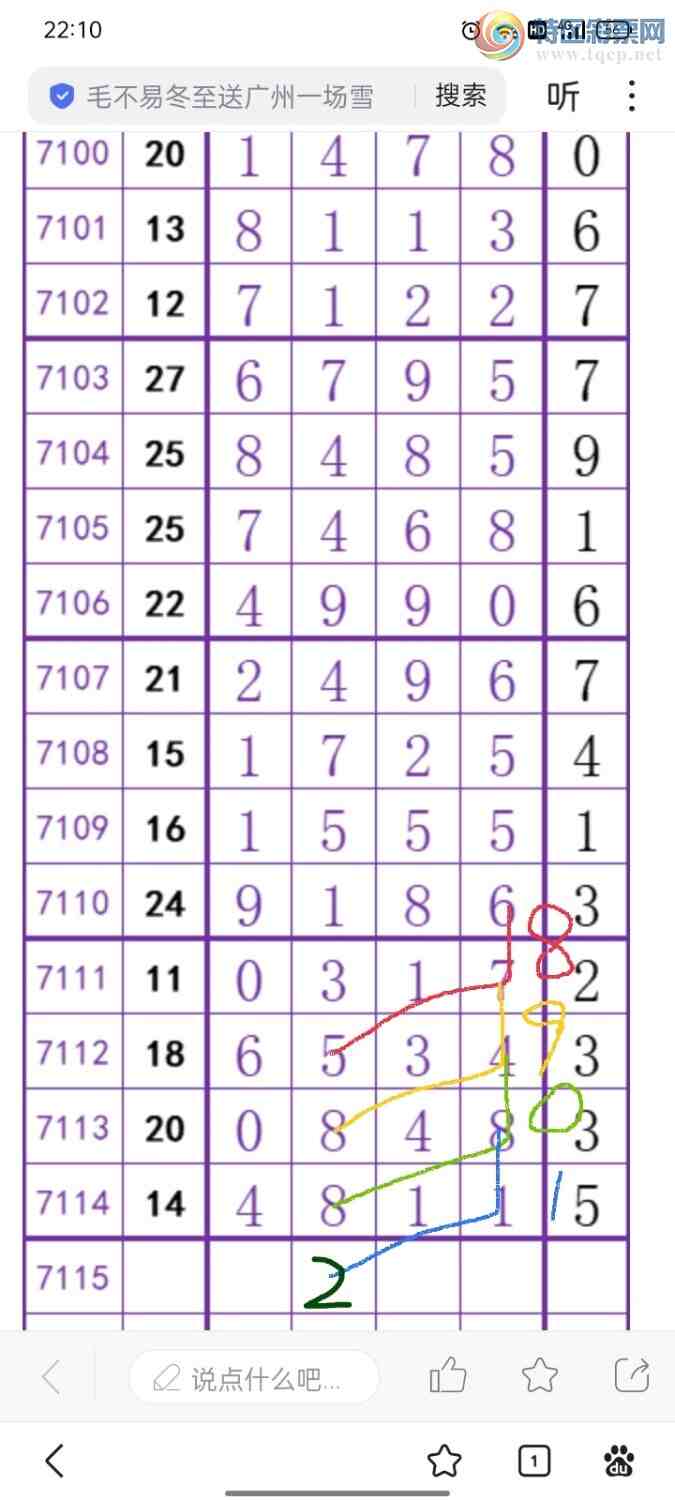The height and width of the screenshot is (1500, 675).
Task: Bookmark the page via the bottom toolbar star
Action: click(x=444, y=1461)
